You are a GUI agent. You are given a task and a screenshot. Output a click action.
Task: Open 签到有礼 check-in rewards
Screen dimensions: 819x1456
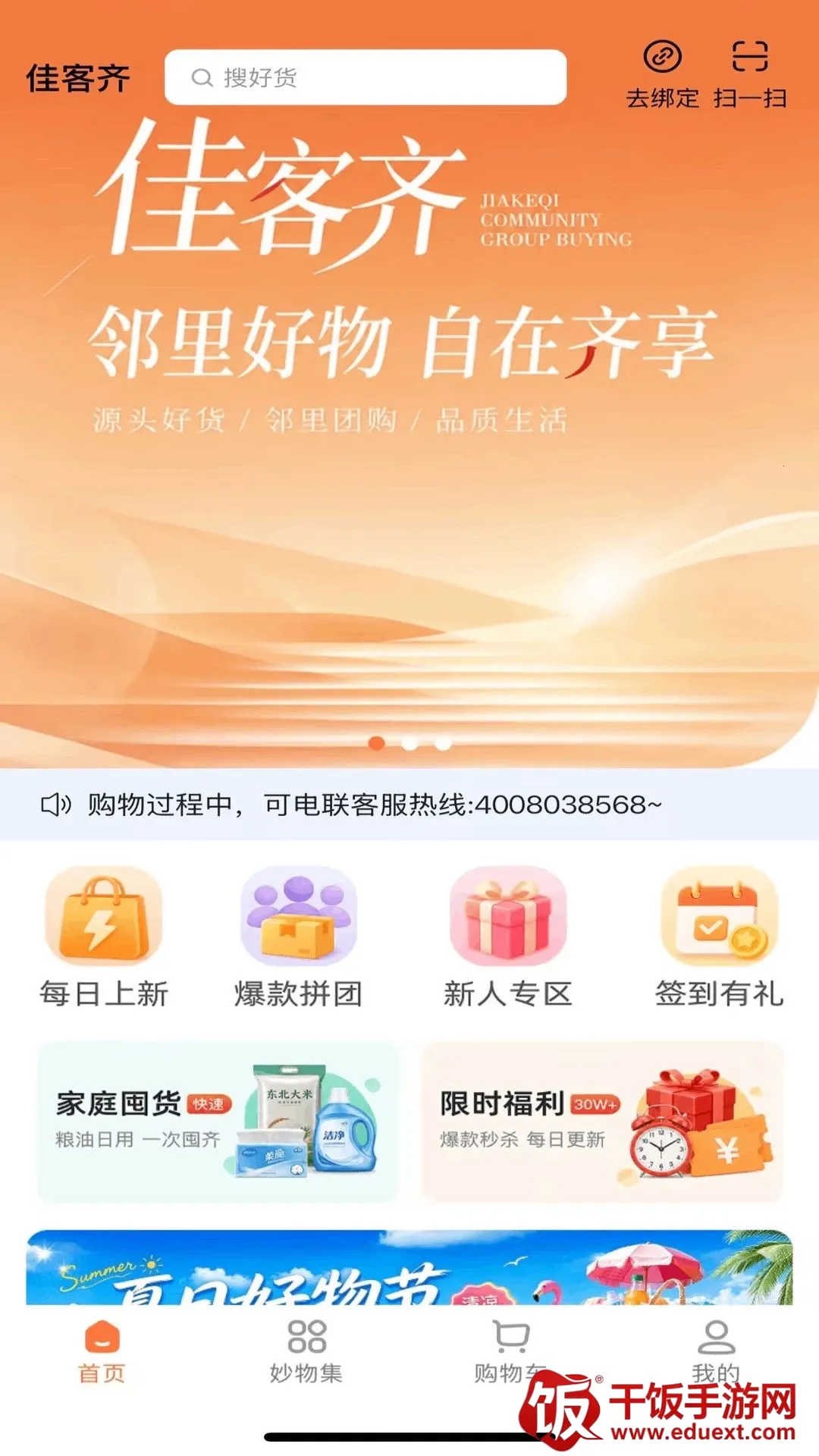pyautogui.click(x=719, y=938)
